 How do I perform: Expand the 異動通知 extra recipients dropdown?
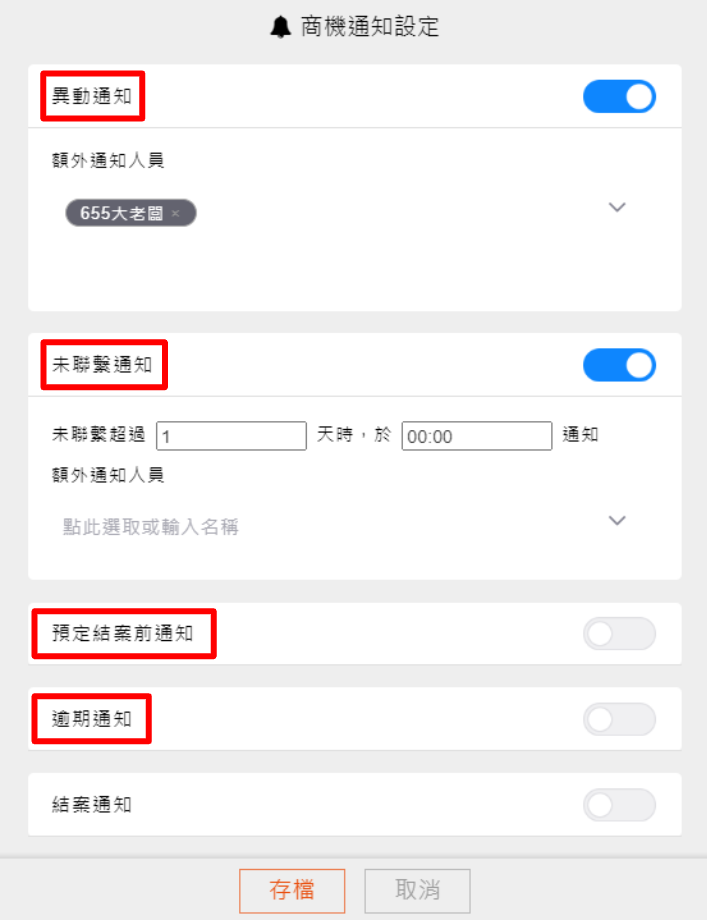tap(617, 207)
